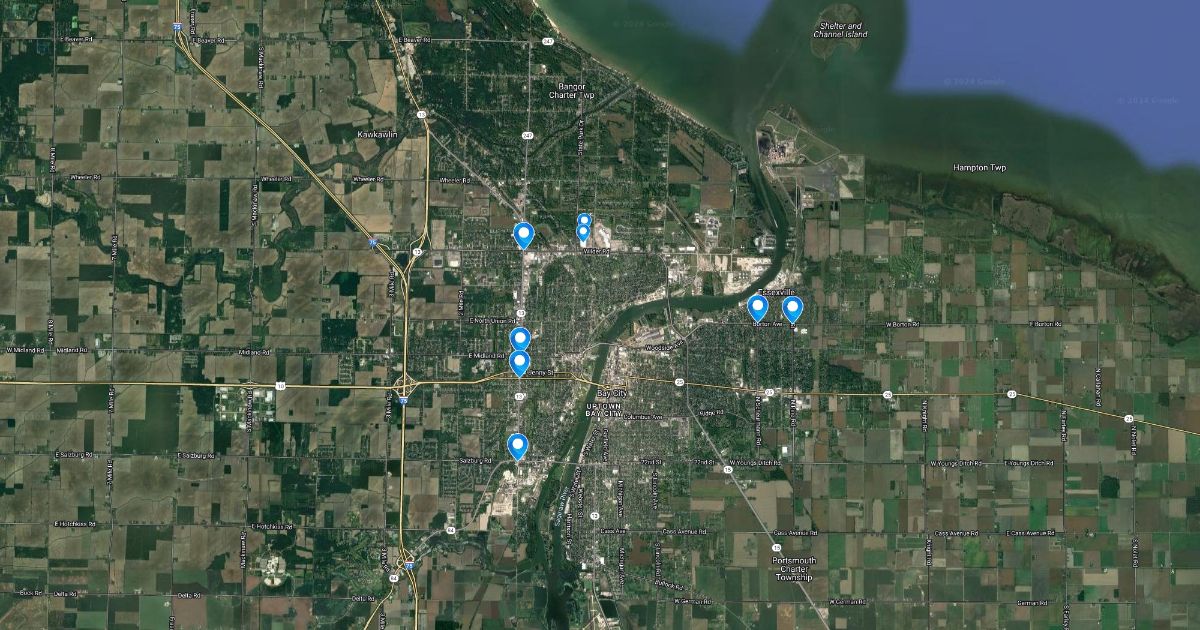Select the large pin west of Wilder Rd label

(x=523, y=235)
